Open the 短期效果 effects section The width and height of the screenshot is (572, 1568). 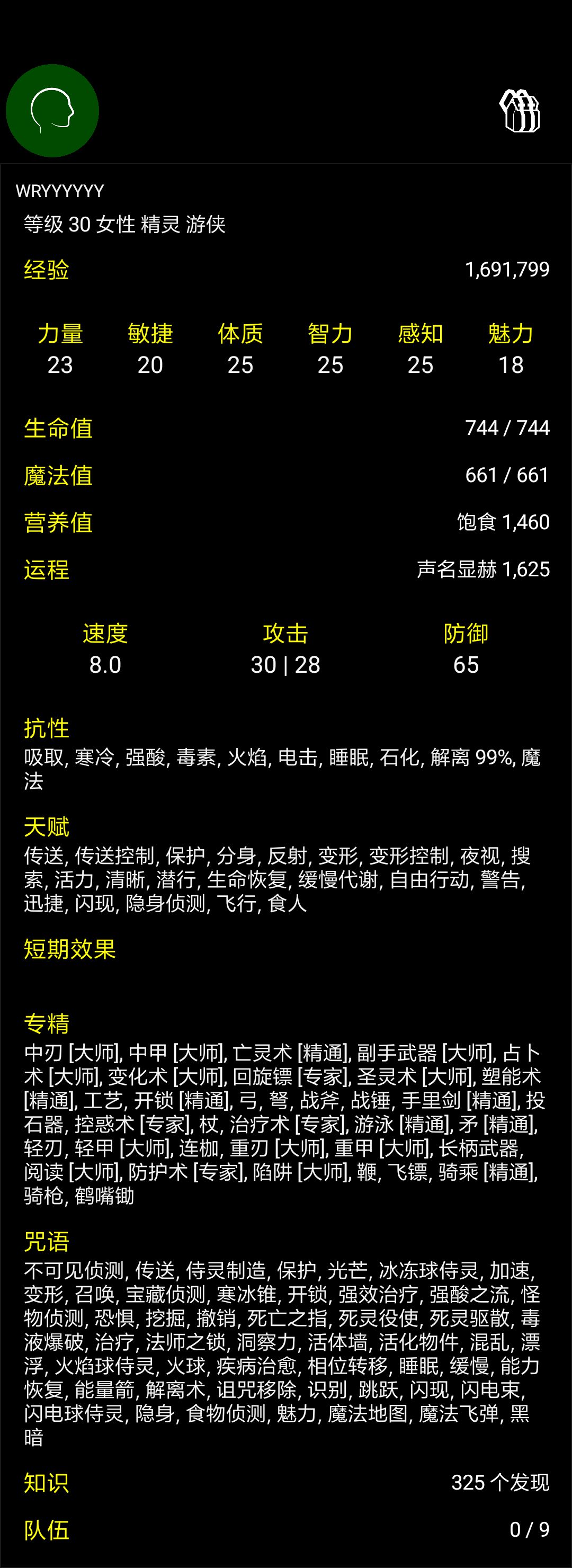pyautogui.click(x=70, y=951)
